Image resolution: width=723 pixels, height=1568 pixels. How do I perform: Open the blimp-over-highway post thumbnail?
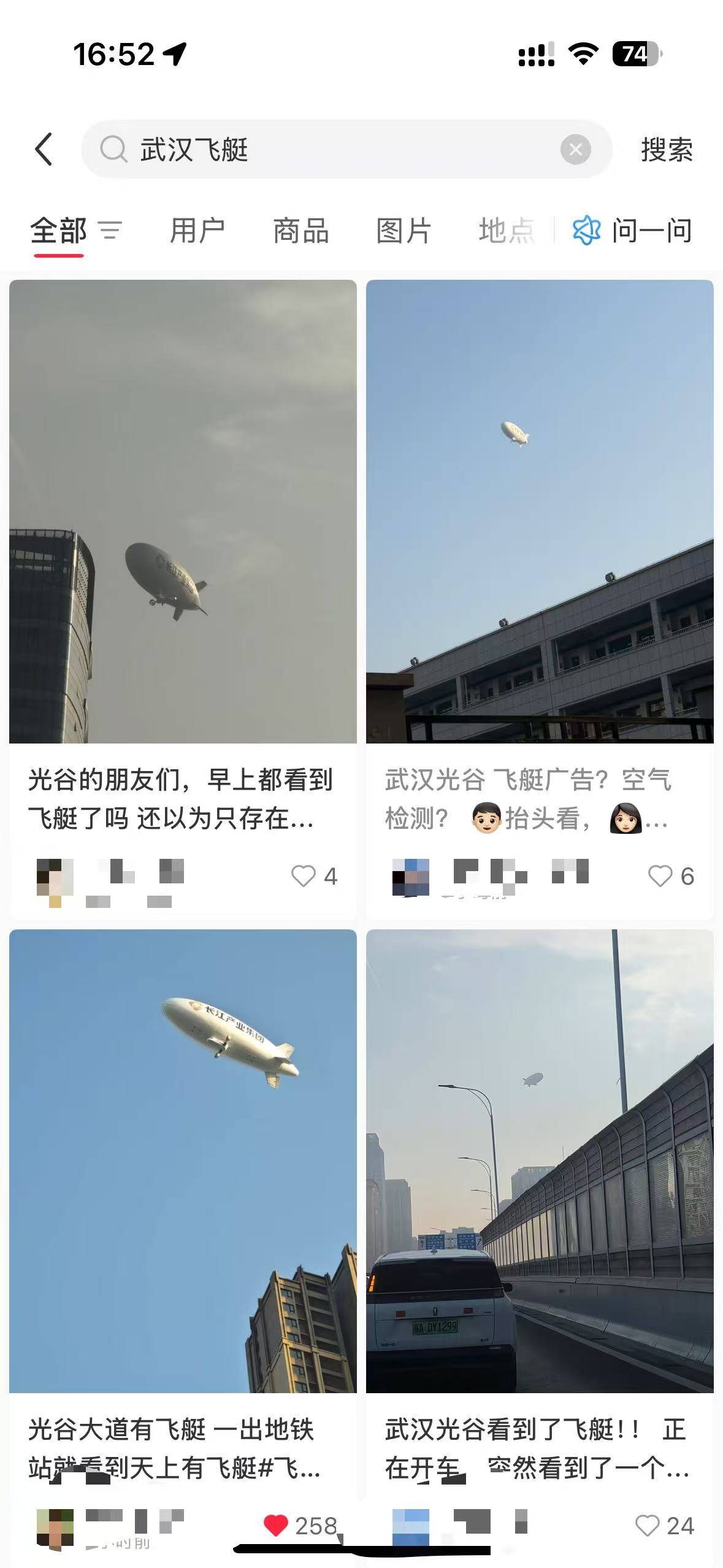pos(538,1166)
